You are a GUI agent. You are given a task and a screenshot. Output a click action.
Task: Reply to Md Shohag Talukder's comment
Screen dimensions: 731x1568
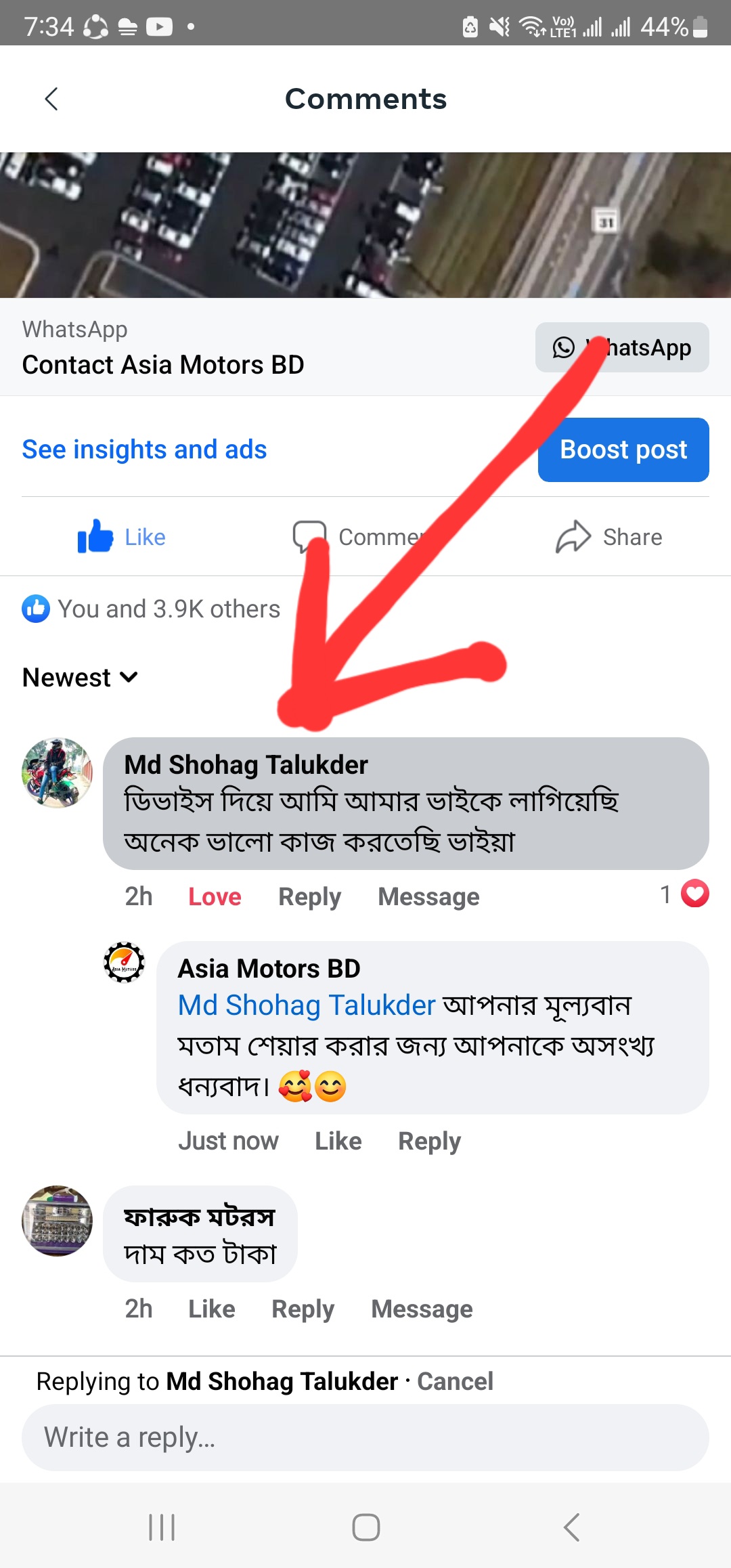pyautogui.click(x=309, y=896)
